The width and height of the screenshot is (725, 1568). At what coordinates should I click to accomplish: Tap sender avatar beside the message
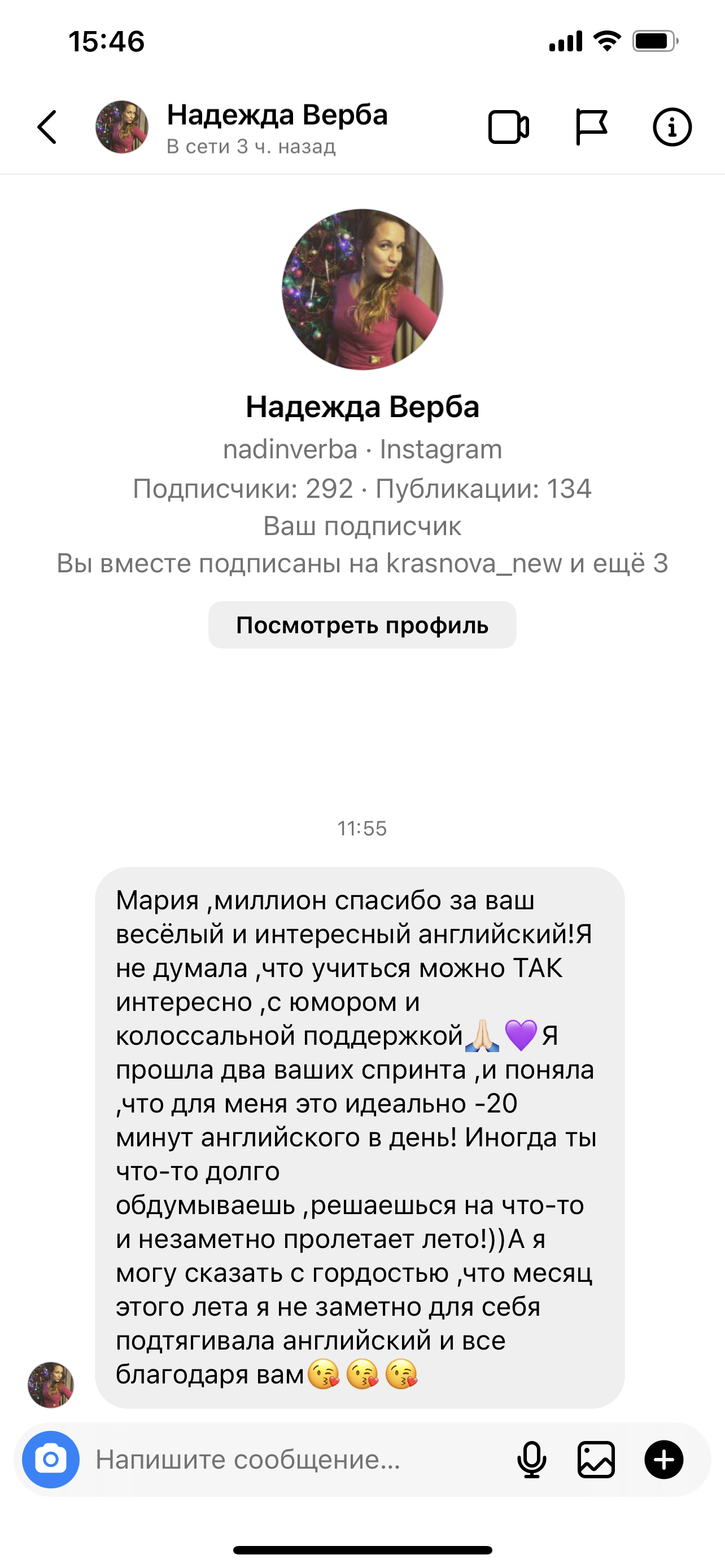51,1385
